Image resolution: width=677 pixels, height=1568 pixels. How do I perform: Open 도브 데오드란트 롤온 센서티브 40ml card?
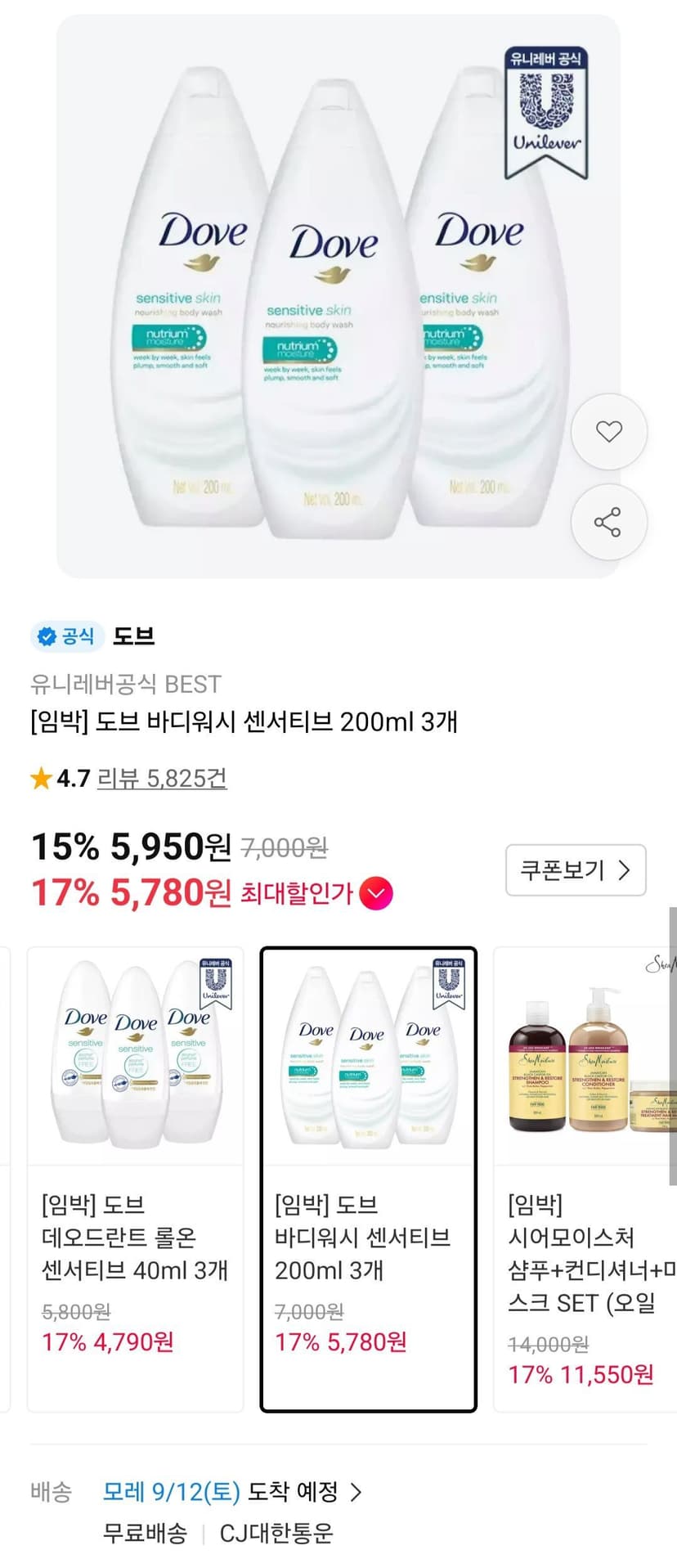pyautogui.click(x=136, y=1179)
